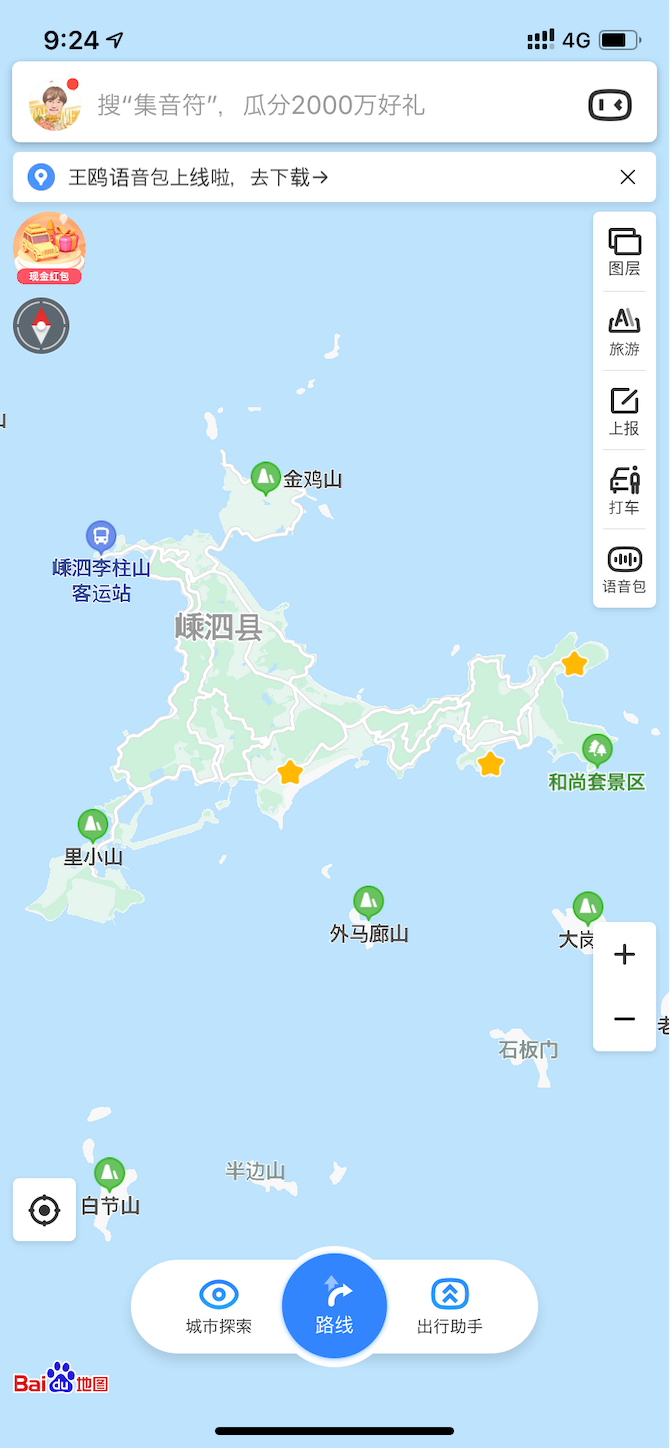The height and width of the screenshot is (1448, 670).
Task: Select the 嵊泗李柱山客运站 bus station marker
Action: [x=101, y=538]
